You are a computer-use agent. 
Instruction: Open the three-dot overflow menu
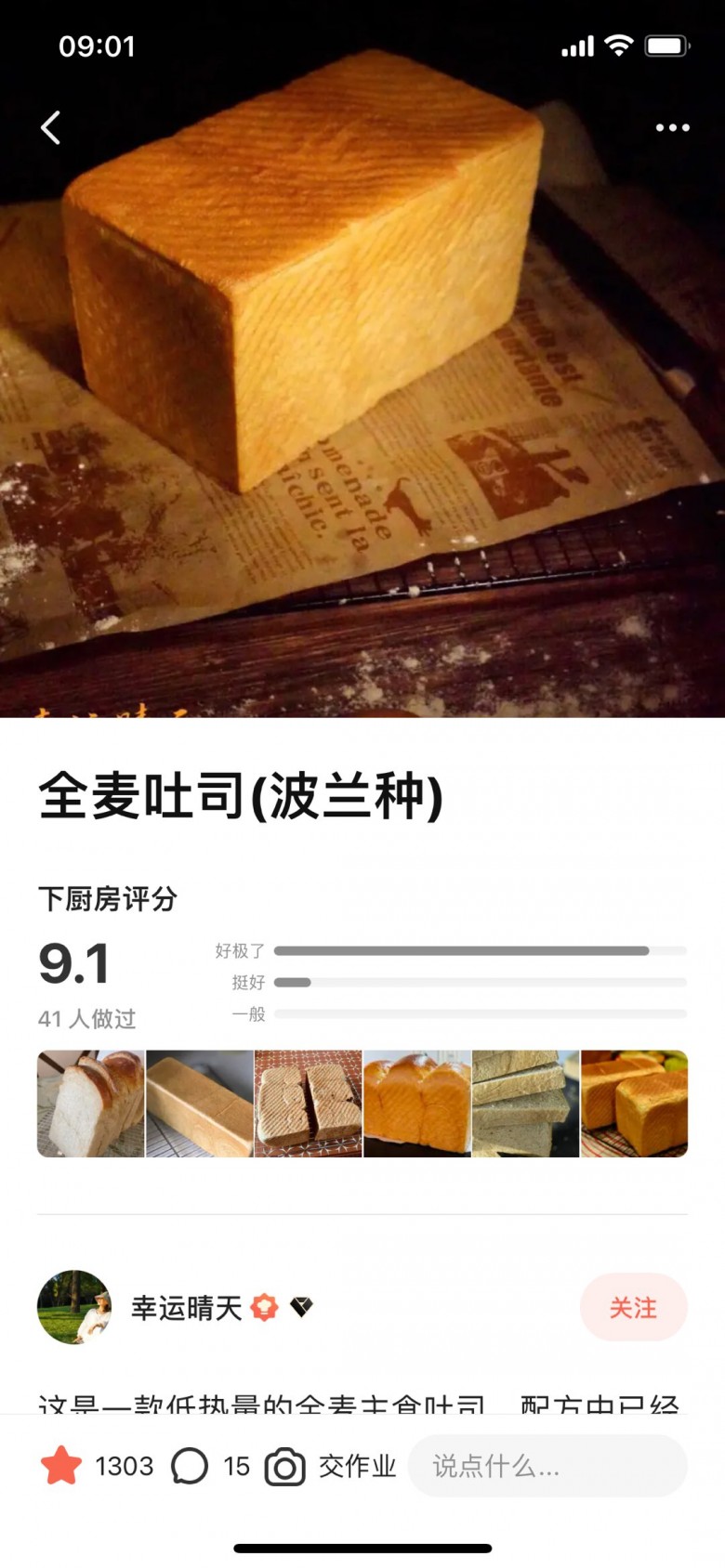point(672,128)
